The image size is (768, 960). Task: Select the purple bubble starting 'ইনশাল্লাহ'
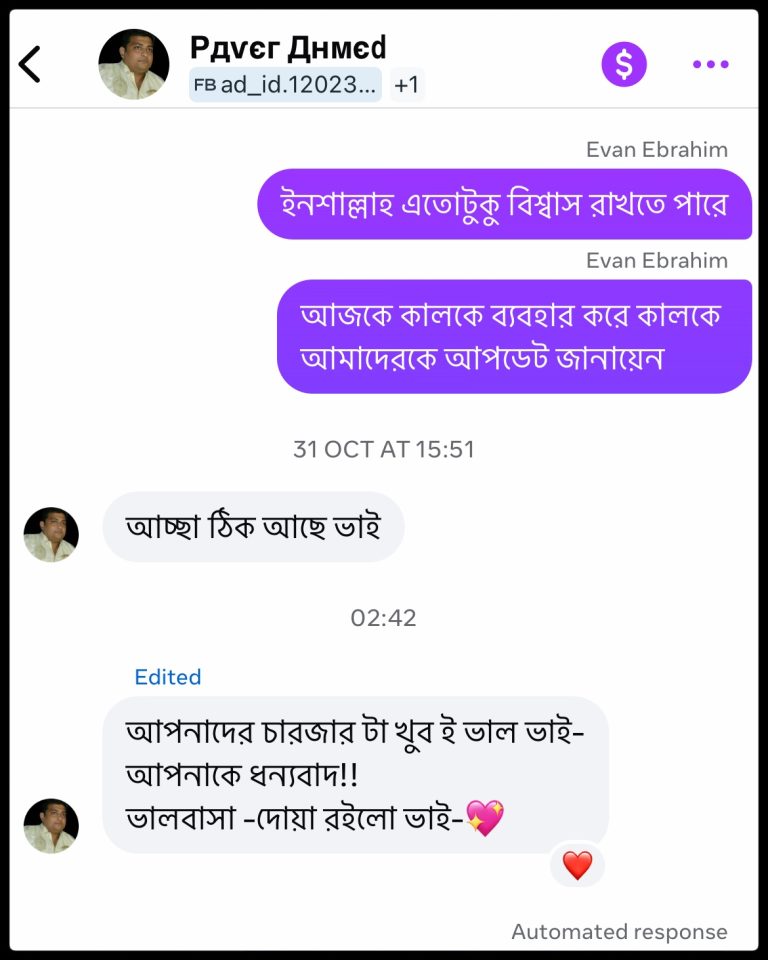coord(506,206)
